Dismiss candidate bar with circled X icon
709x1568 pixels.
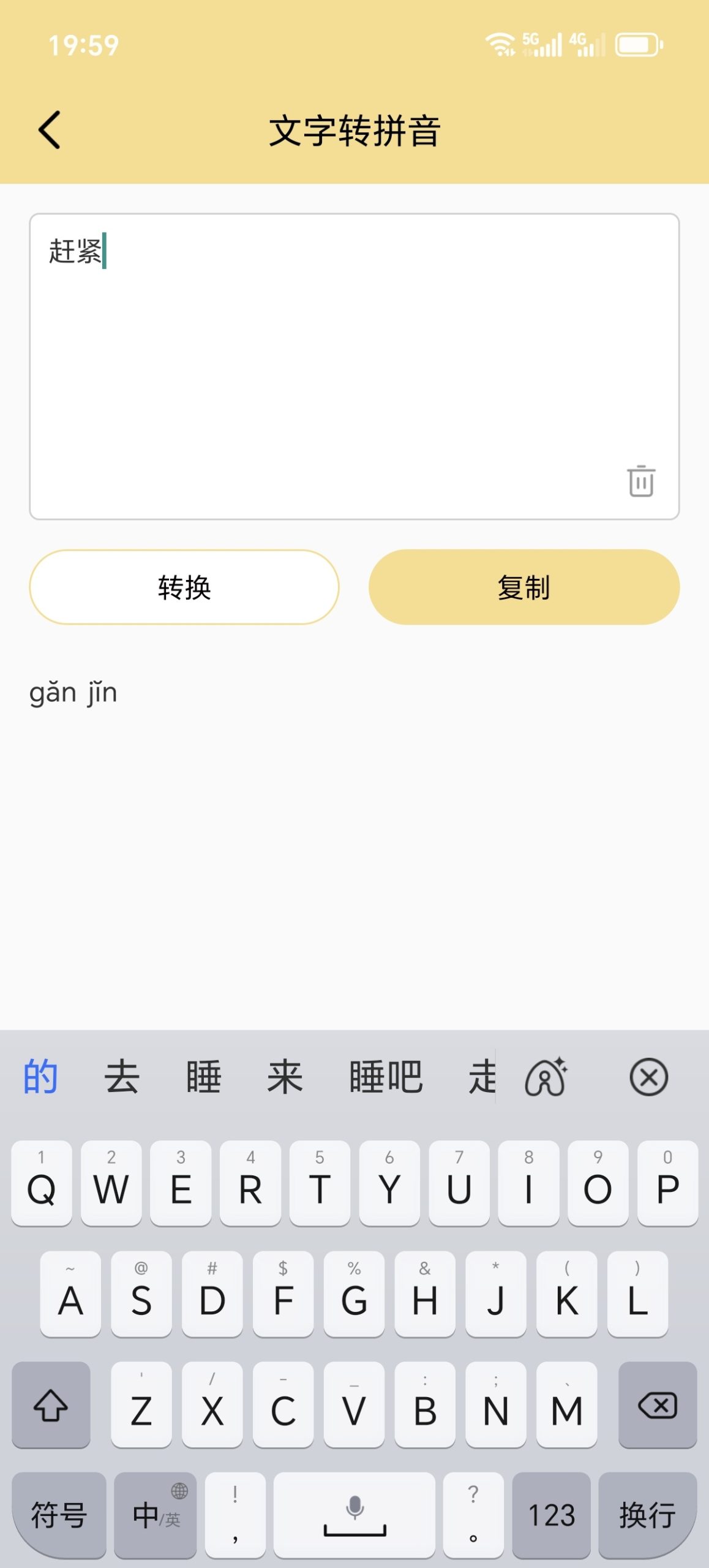click(x=647, y=1077)
